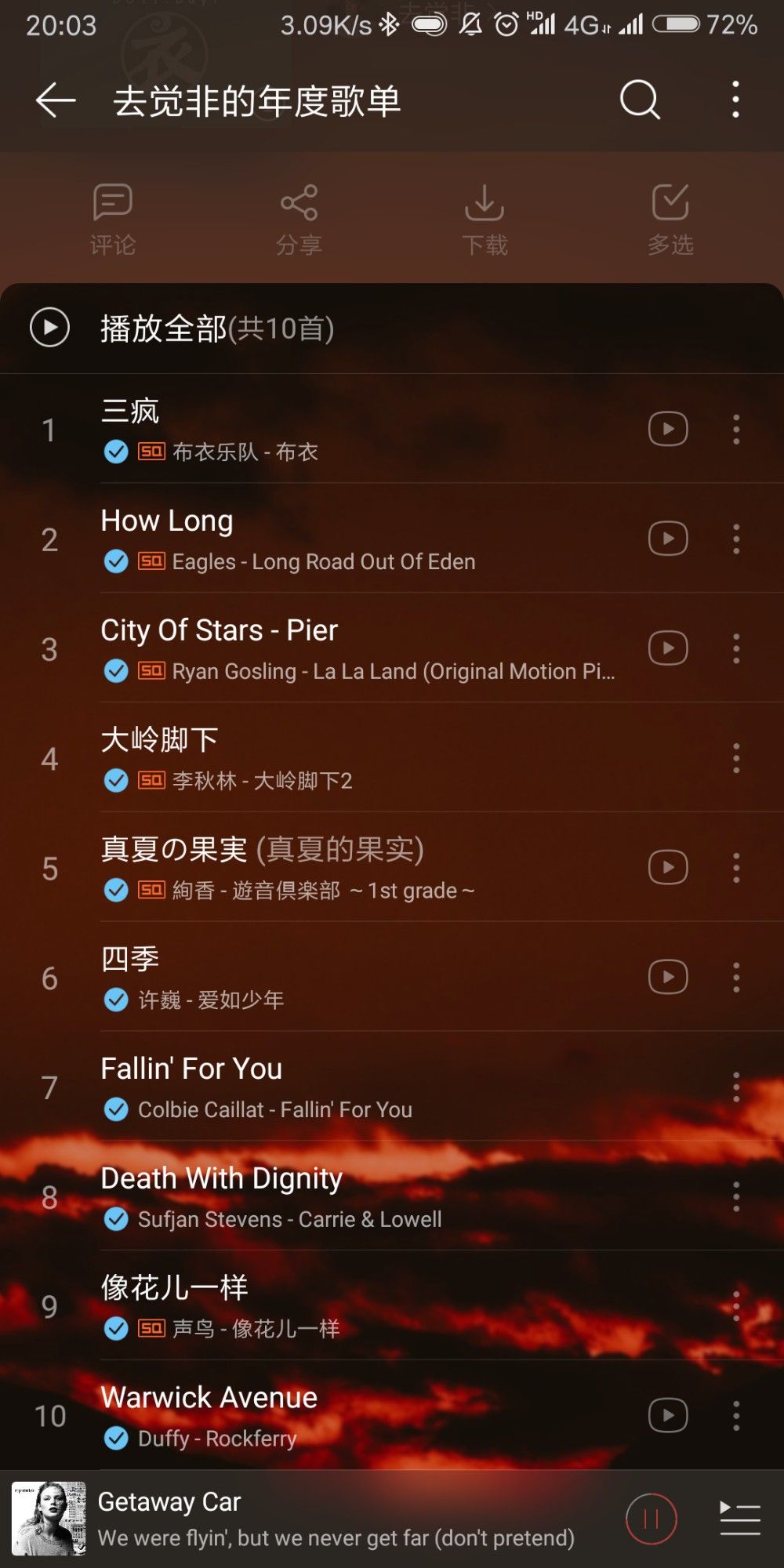Play Fallin' For You by Colbie Caillat
Screen dimensions: 784x1568
point(314,1087)
